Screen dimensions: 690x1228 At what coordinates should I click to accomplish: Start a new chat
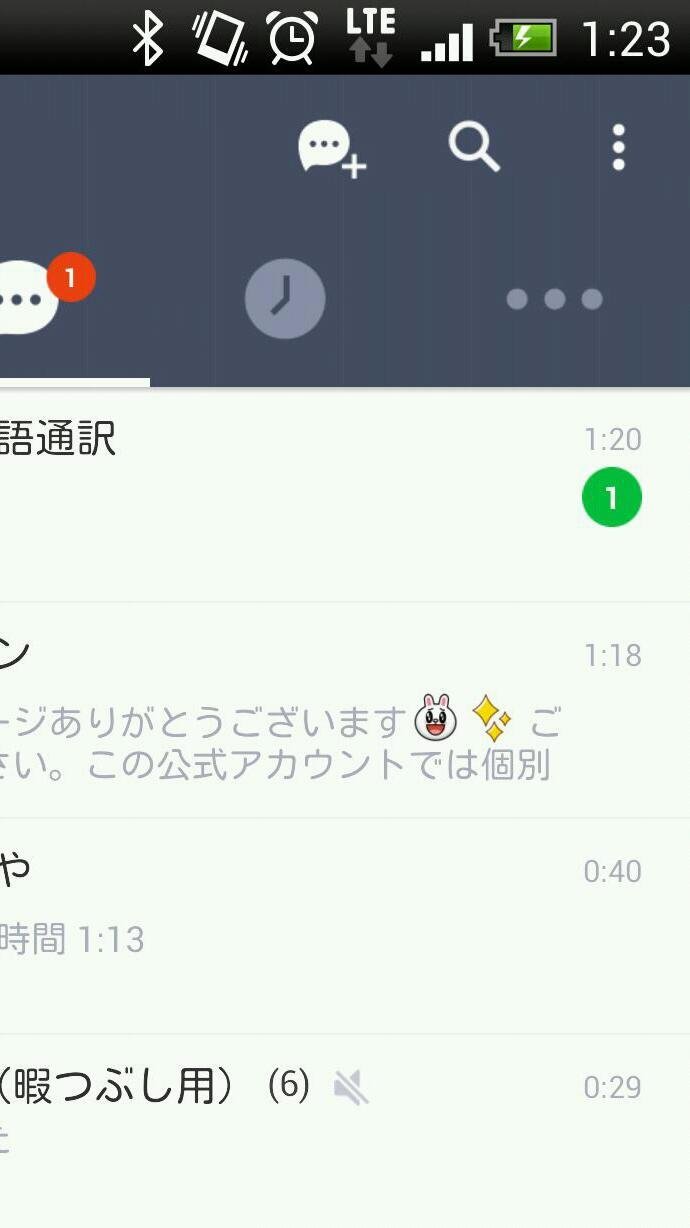[330, 150]
